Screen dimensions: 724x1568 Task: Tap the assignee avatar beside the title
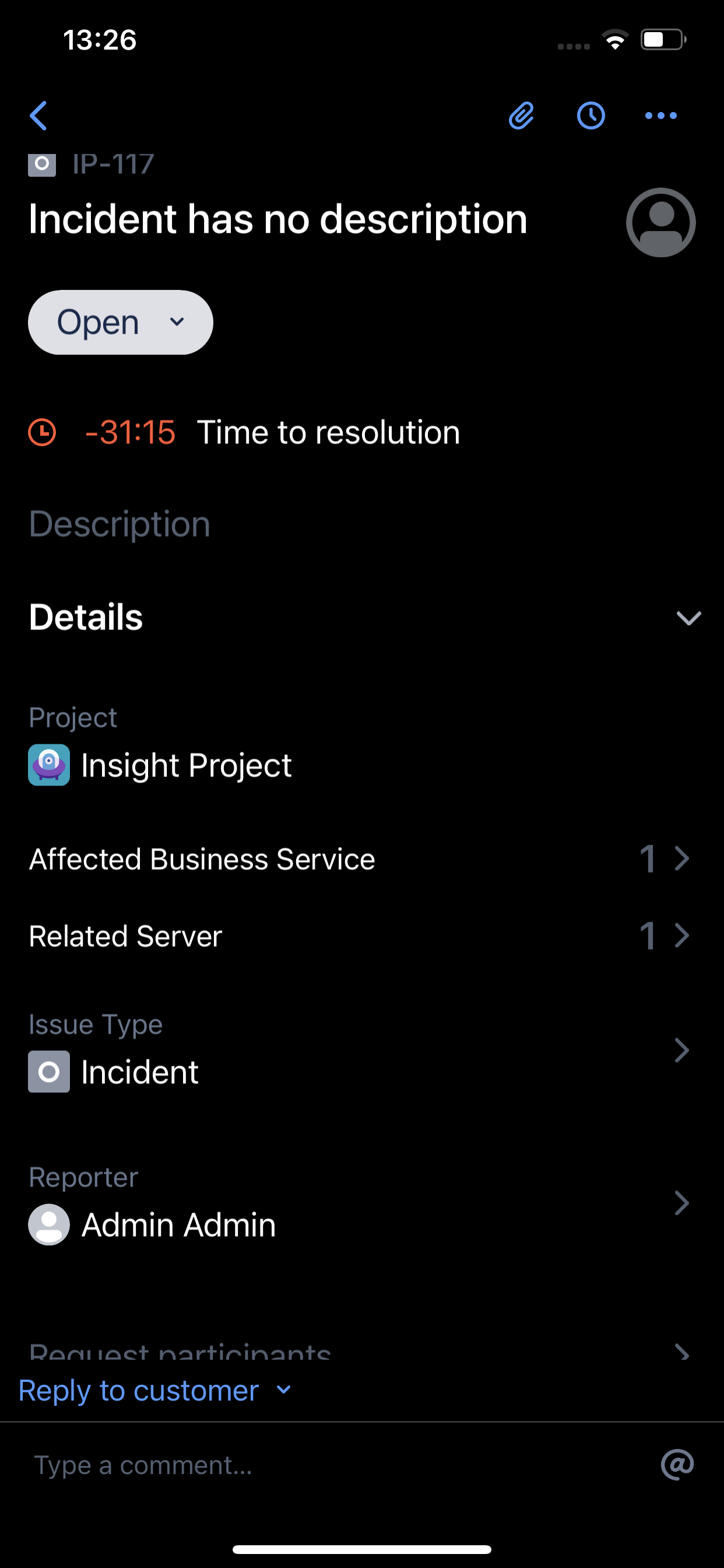coord(660,223)
